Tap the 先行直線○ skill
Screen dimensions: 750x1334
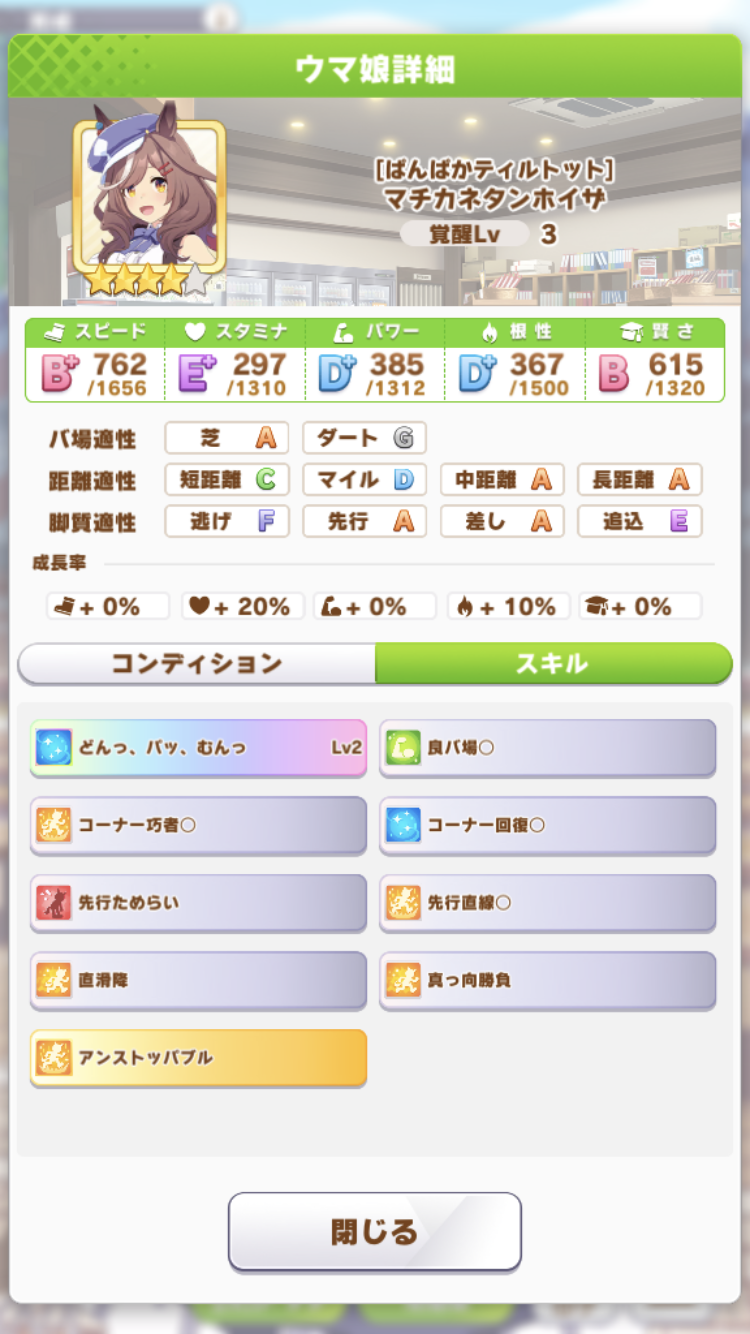(547, 902)
